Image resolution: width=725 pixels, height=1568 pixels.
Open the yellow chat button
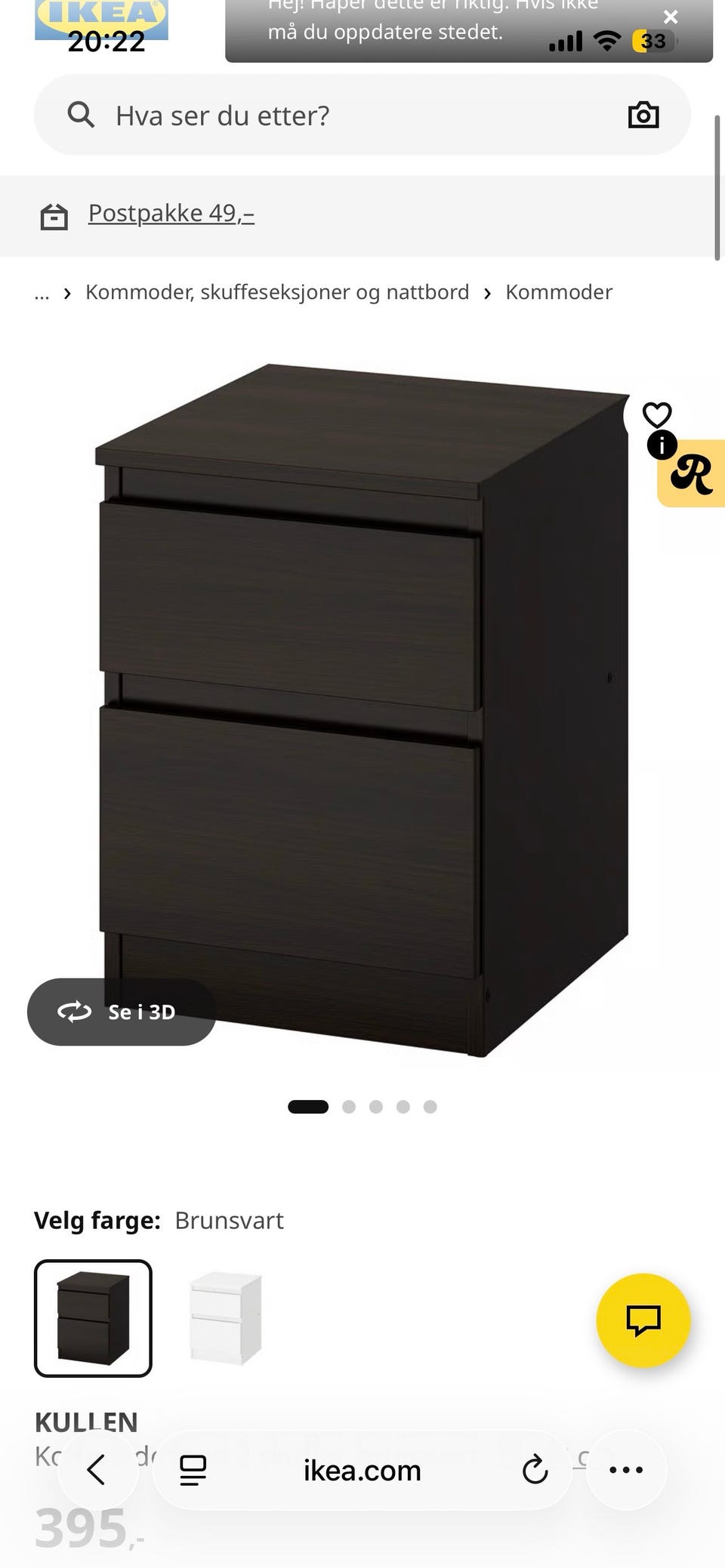coord(643,1320)
